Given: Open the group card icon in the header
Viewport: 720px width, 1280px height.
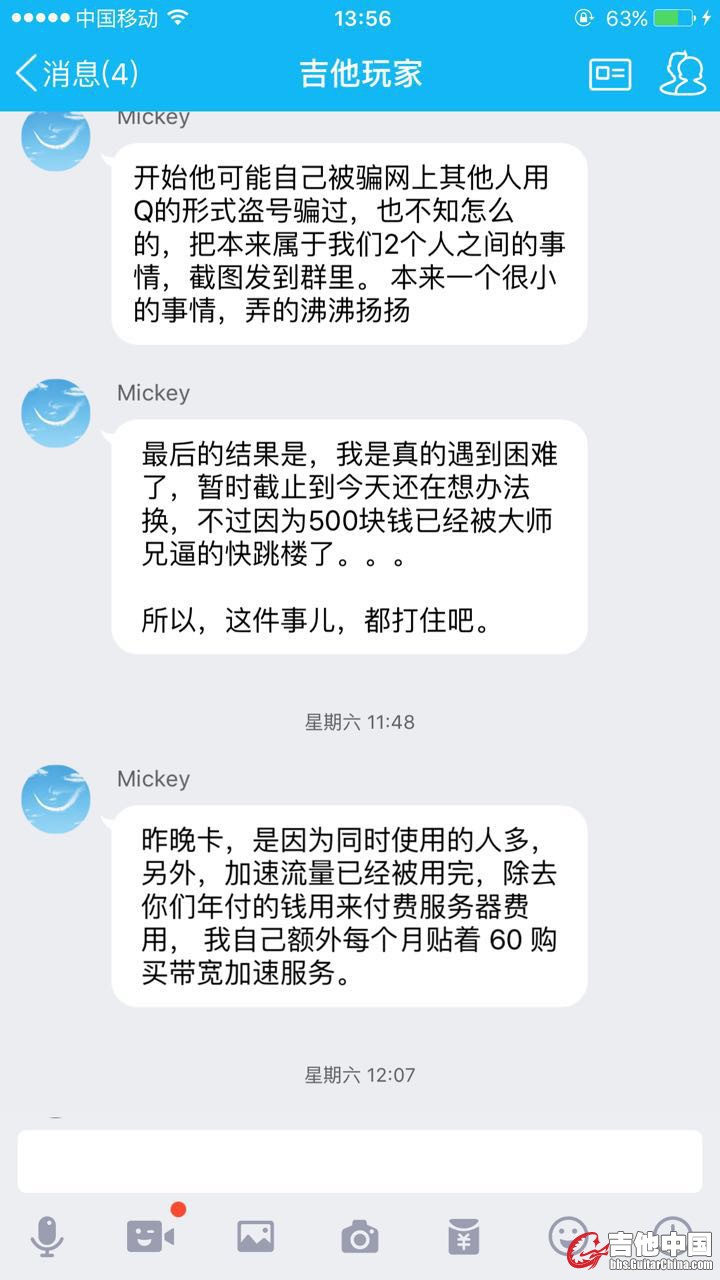Looking at the screenshot, I should 610,74.
